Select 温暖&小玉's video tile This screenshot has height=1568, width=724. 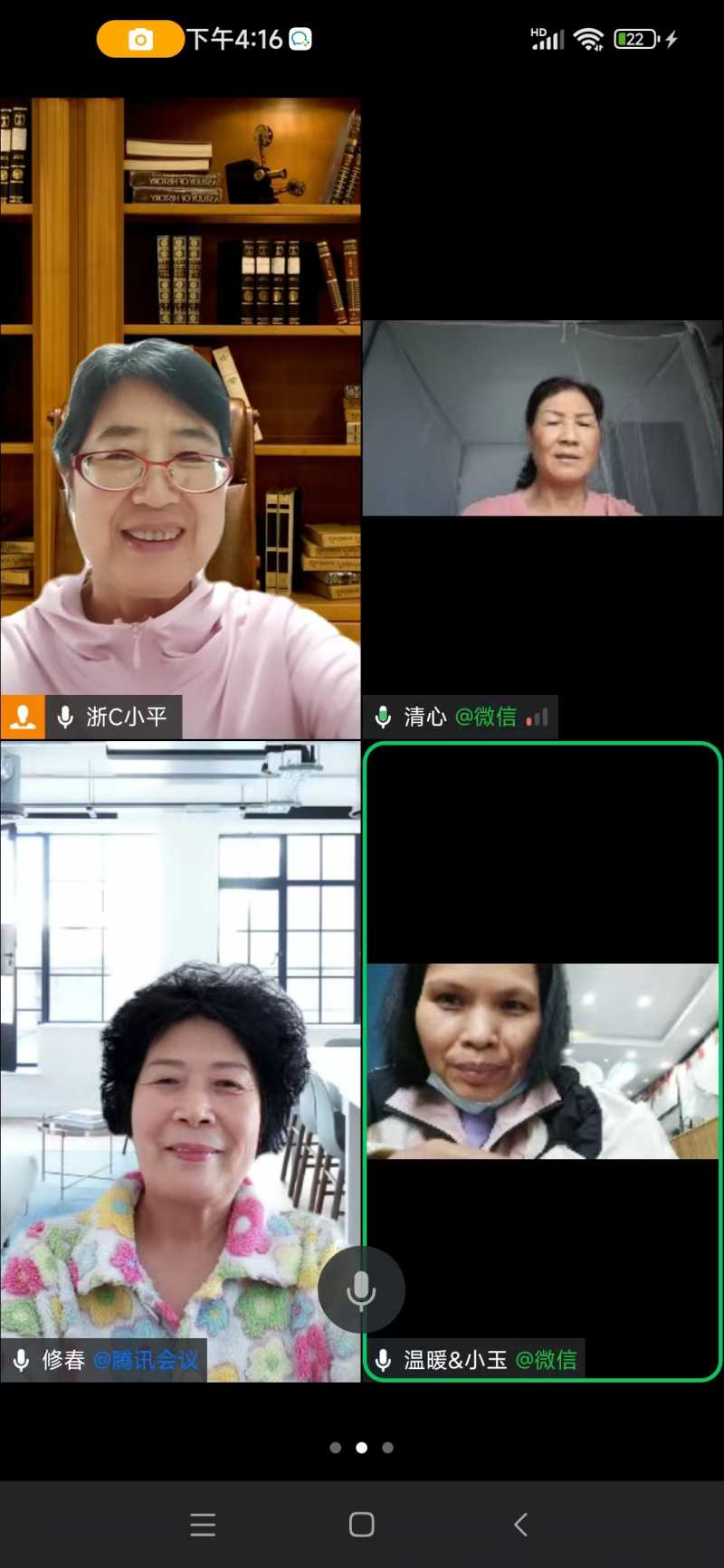(x=542, y=1060)
